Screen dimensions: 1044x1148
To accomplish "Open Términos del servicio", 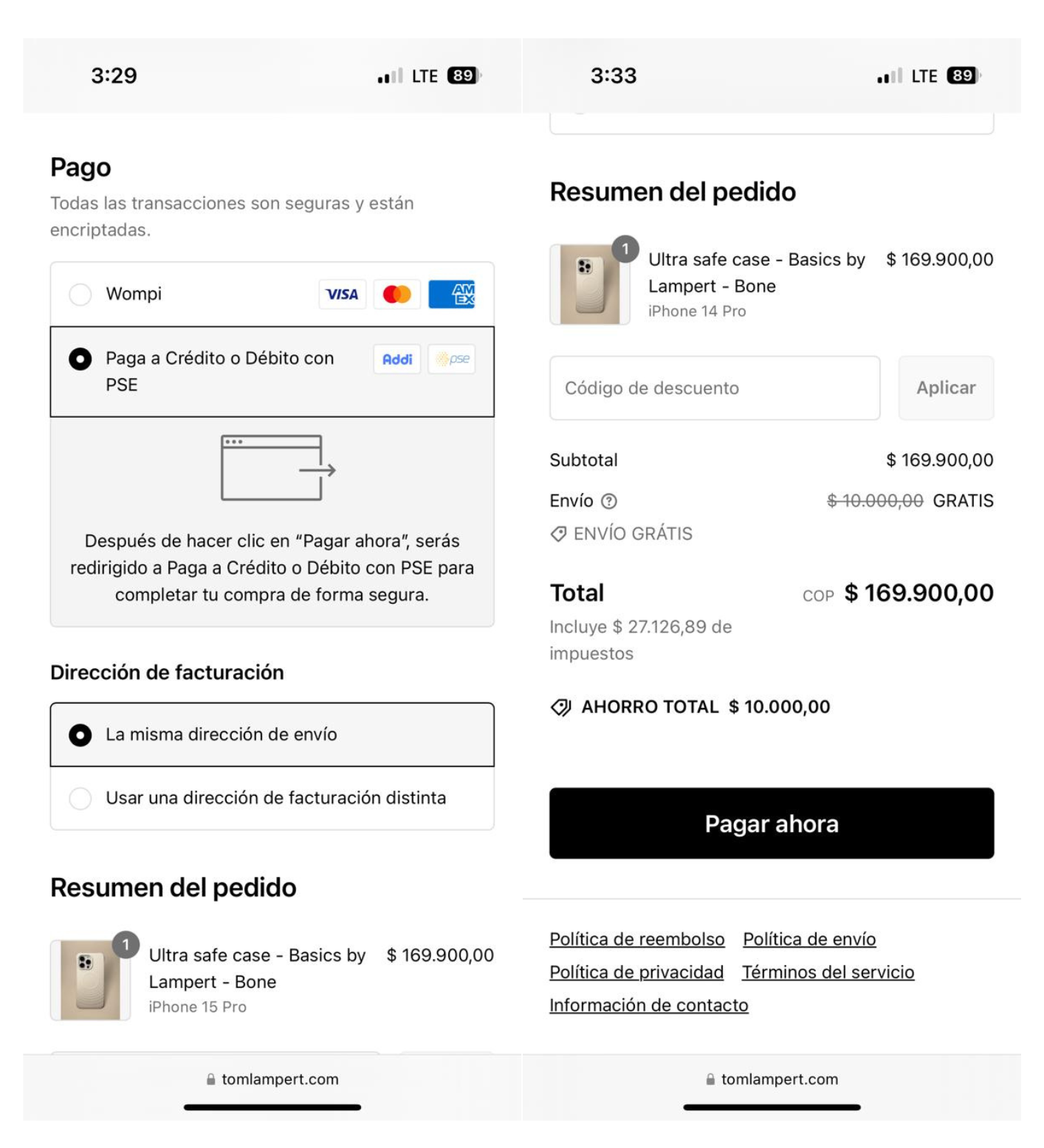I will [x=828, y=972].
